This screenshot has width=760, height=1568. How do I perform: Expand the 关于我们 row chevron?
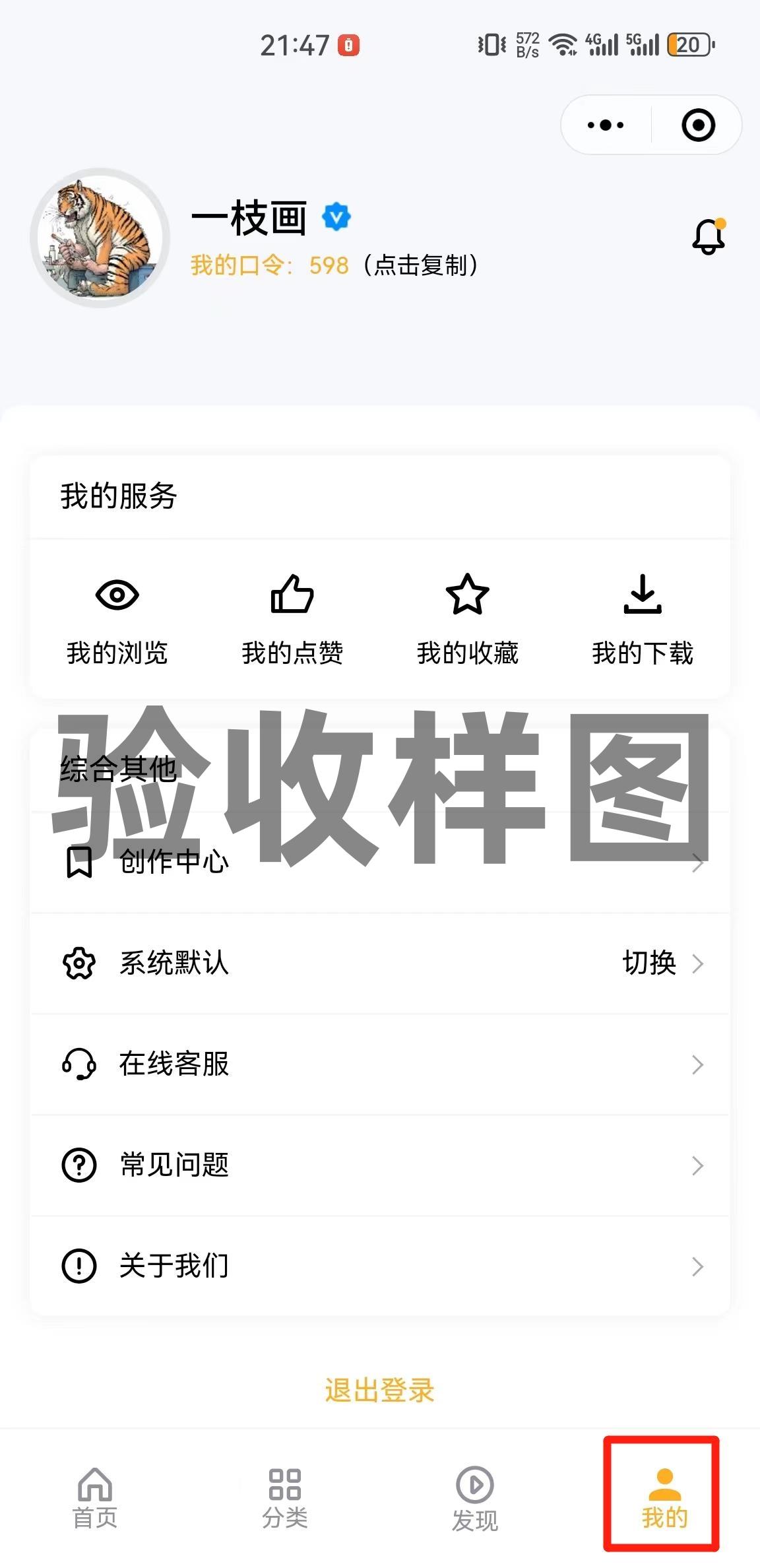point(697,1266)
